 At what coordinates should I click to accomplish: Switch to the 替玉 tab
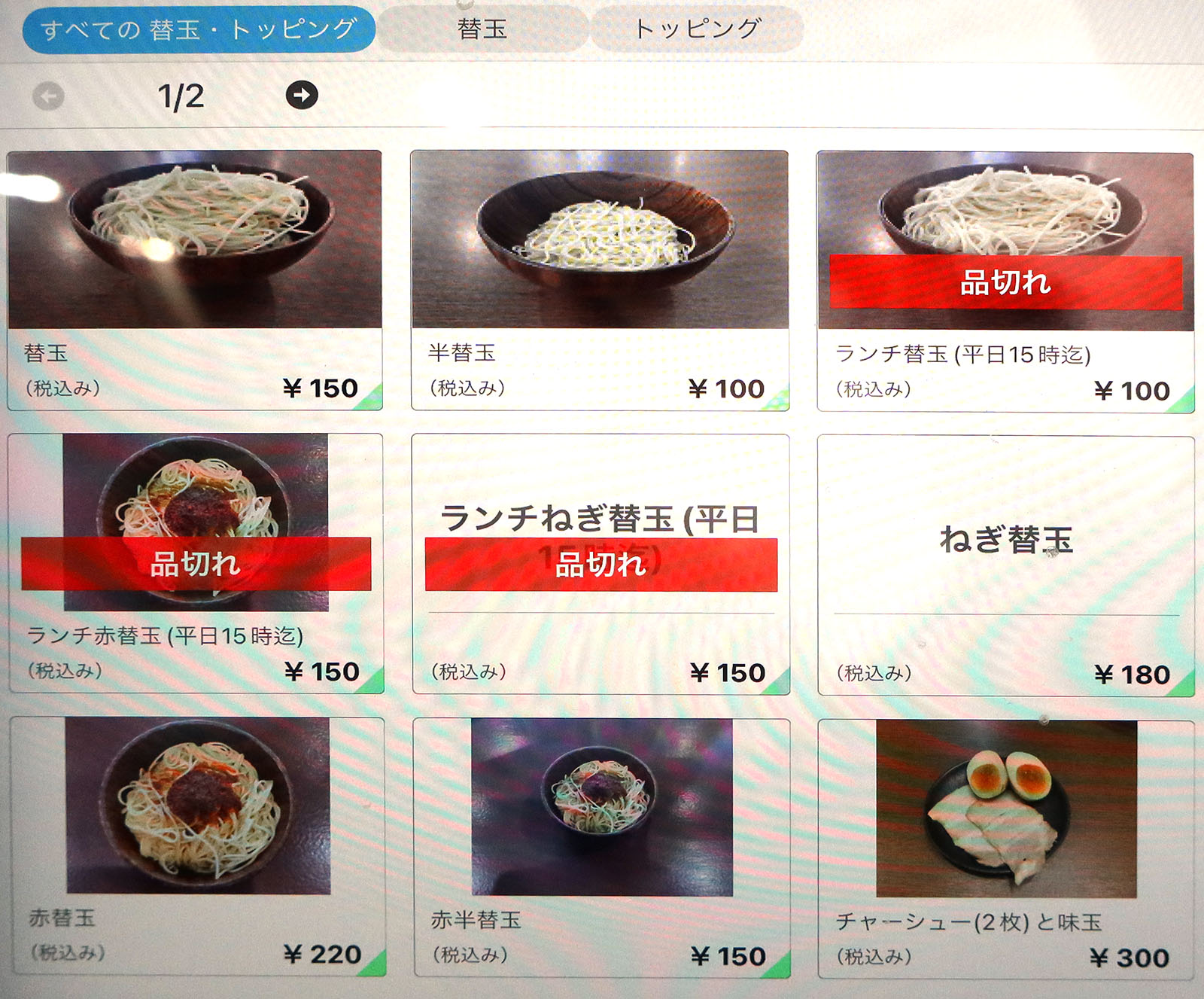482,30
